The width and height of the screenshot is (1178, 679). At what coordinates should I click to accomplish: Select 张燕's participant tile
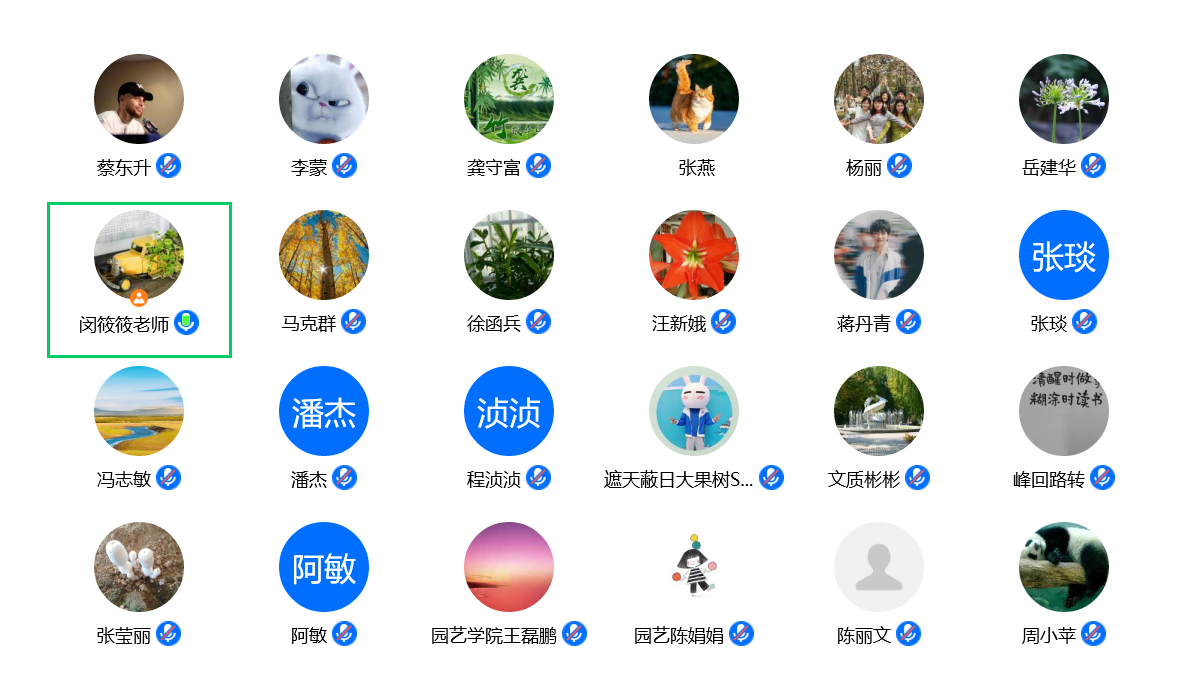(694, 99)
